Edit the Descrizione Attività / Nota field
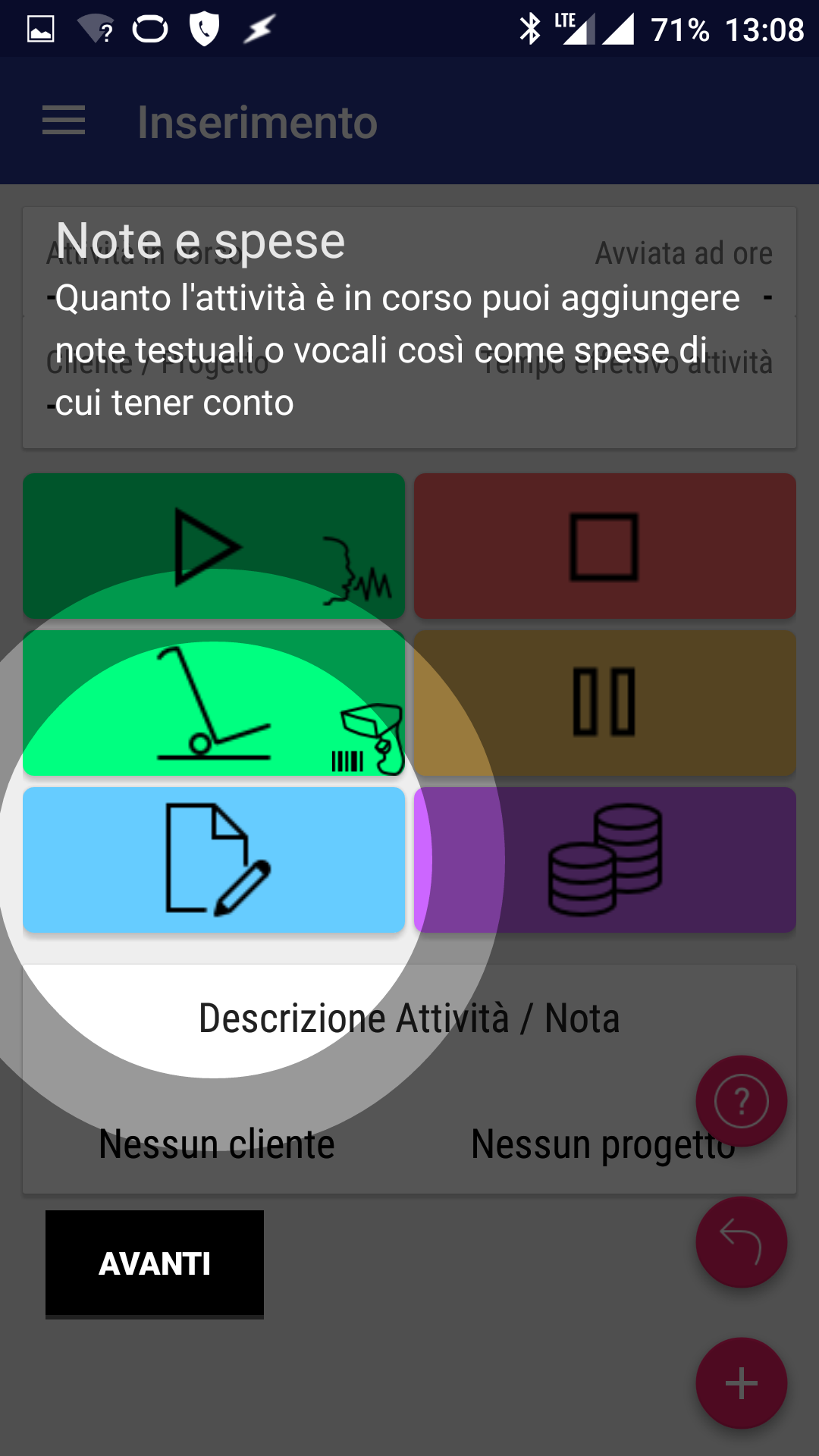819x1456 pixels. click(409, 1018)
